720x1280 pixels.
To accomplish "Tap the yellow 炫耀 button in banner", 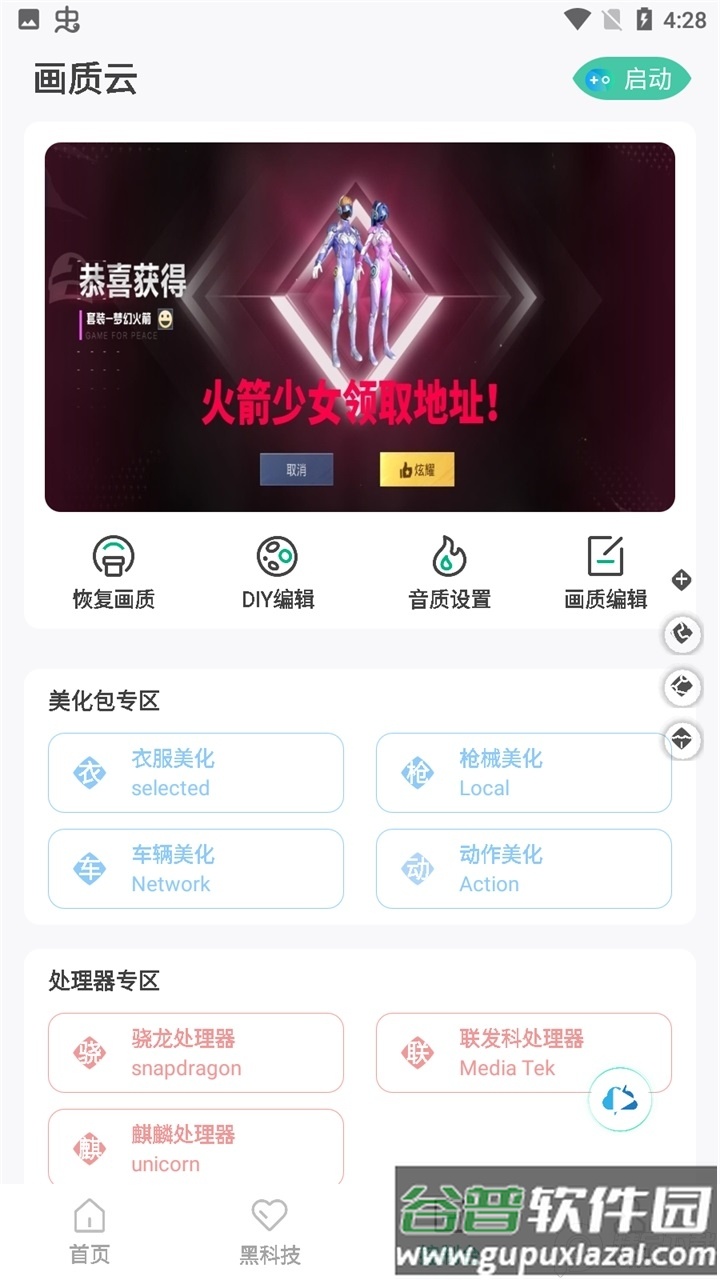I will [417, 469].
